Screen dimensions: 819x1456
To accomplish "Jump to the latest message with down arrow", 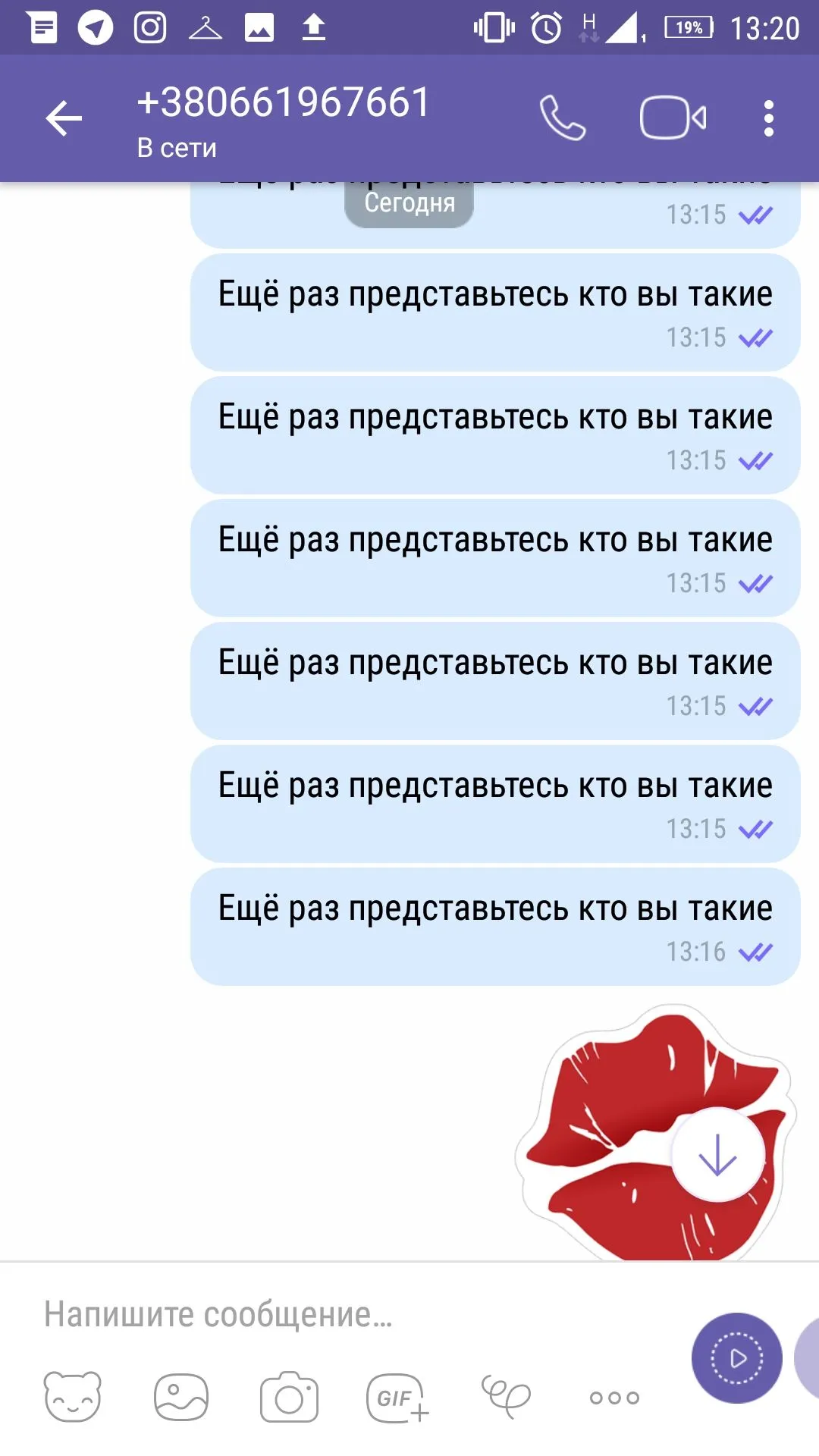I will tap(717, 1156).
